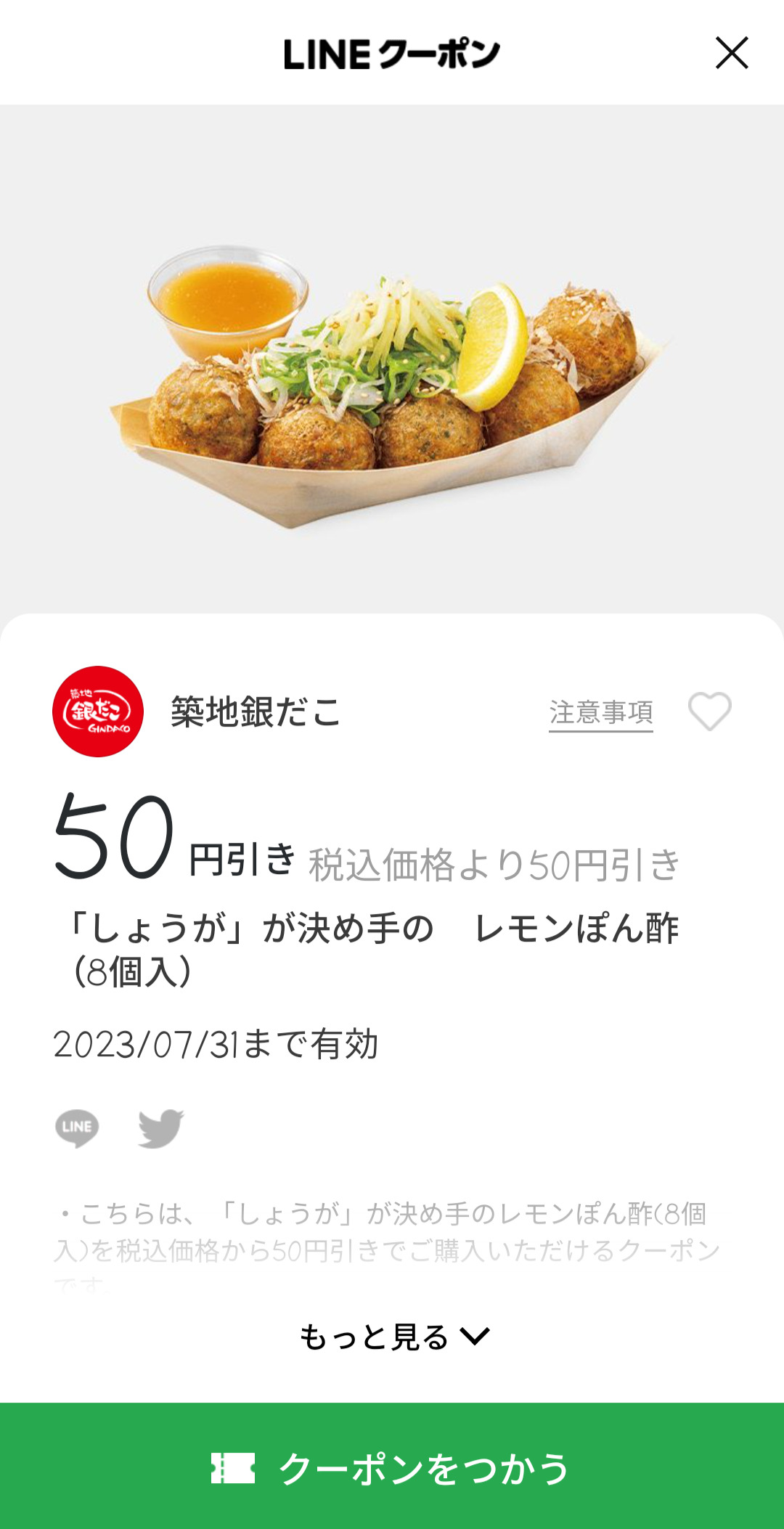Share the coupon on Twitter

tap(161, 1128)
